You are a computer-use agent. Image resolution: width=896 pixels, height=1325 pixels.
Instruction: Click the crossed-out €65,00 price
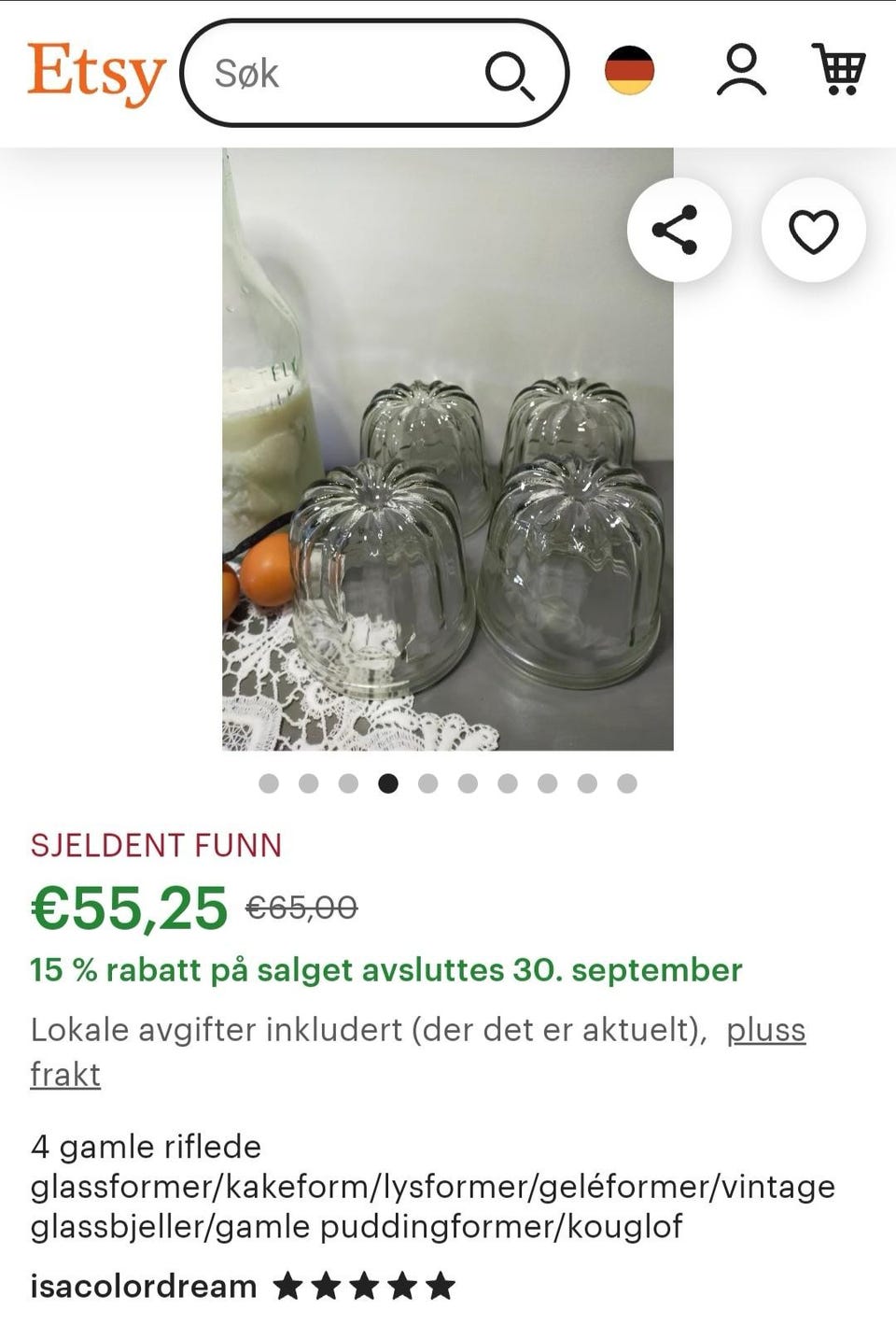pyautogui.click(x=301, y=907)
